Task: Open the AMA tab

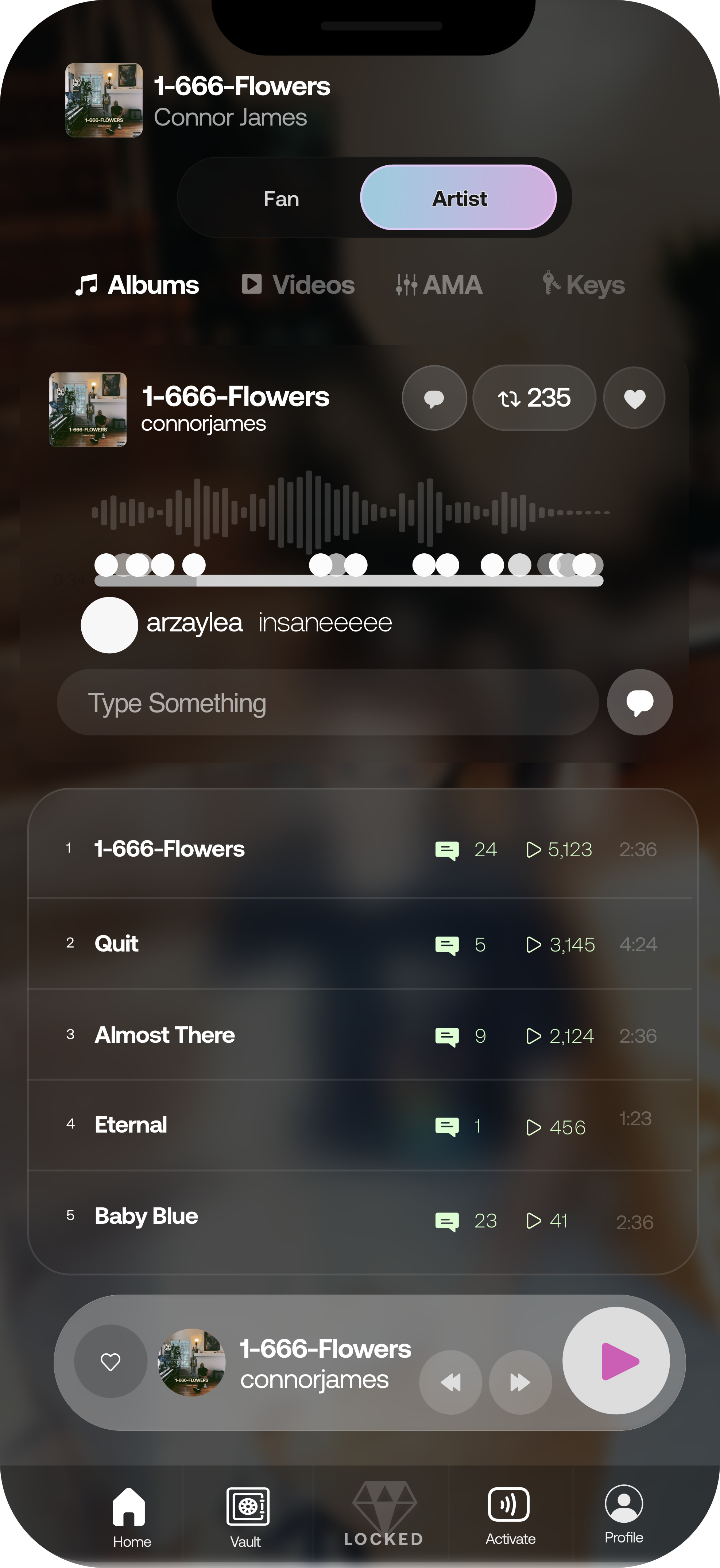Action: coord(439,284)
